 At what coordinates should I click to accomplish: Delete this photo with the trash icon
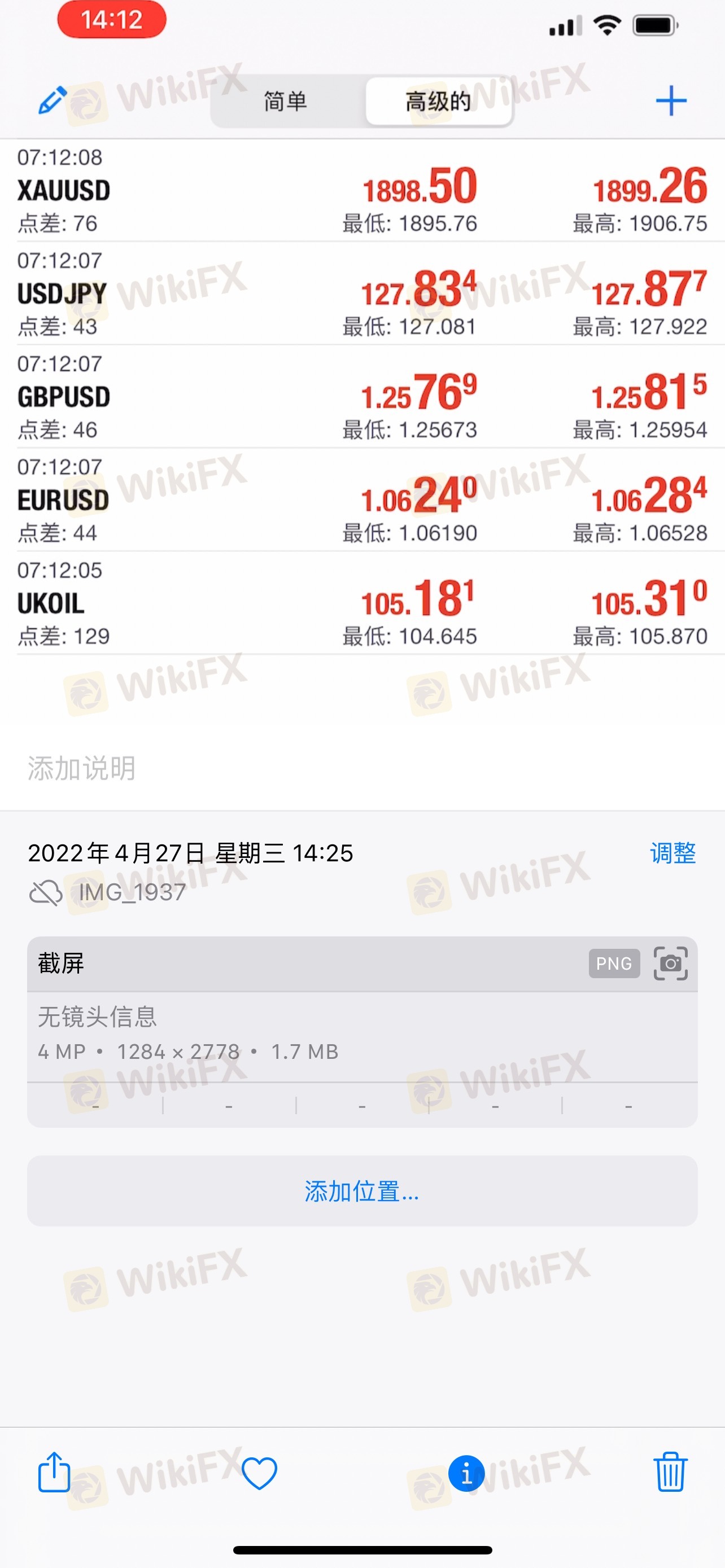(x=670, y=1473)
